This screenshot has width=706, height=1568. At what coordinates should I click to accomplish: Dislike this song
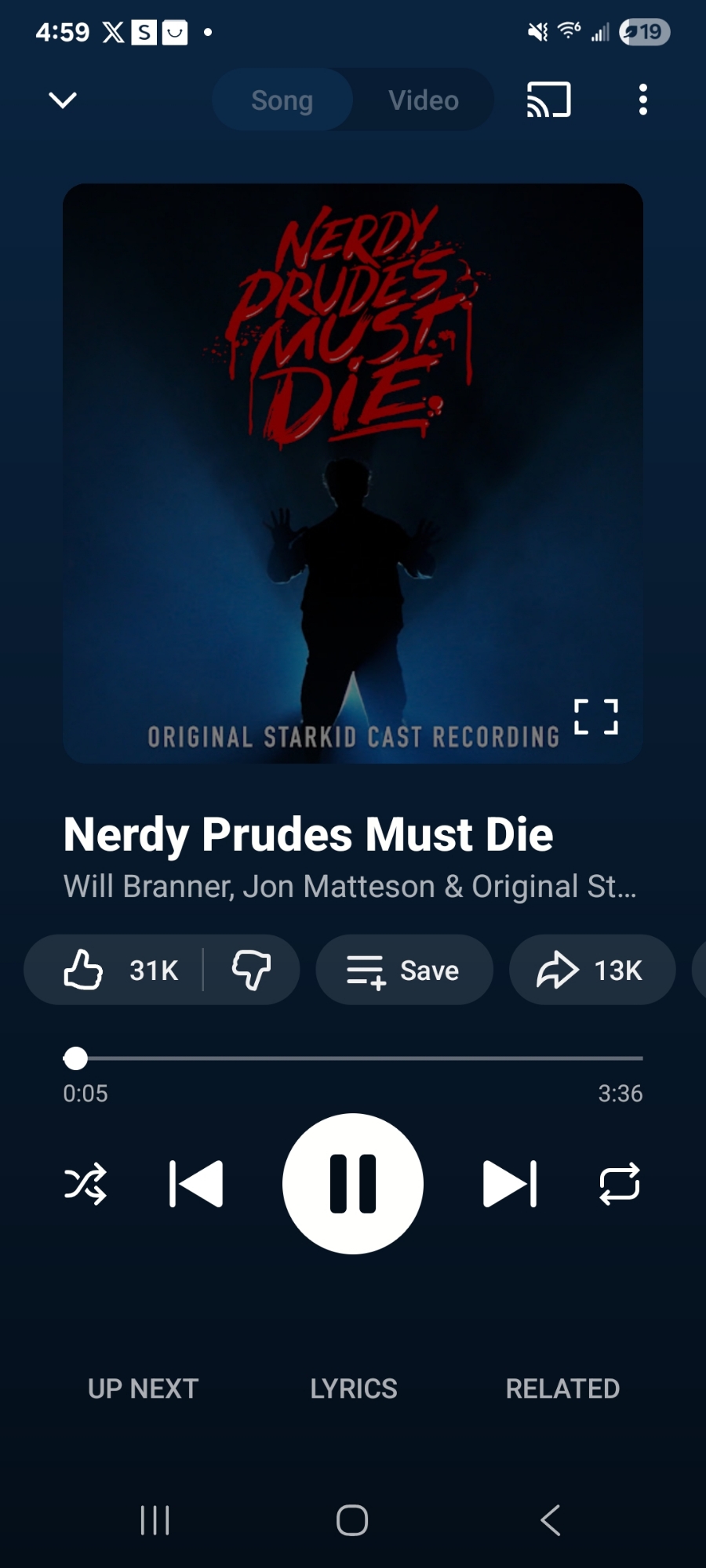(x=251, y=970)
